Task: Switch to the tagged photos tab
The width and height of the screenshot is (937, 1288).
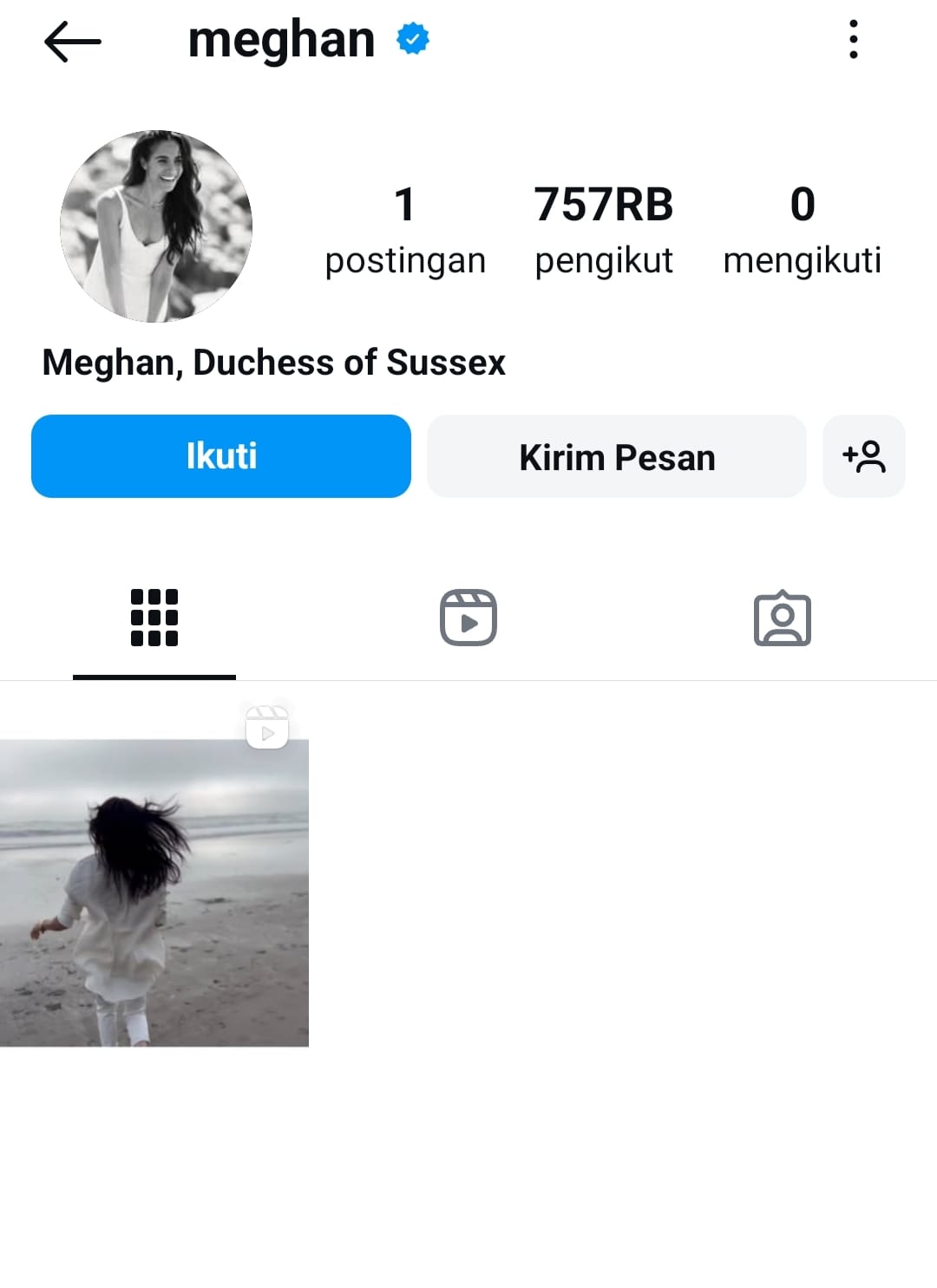Action: 782,618
